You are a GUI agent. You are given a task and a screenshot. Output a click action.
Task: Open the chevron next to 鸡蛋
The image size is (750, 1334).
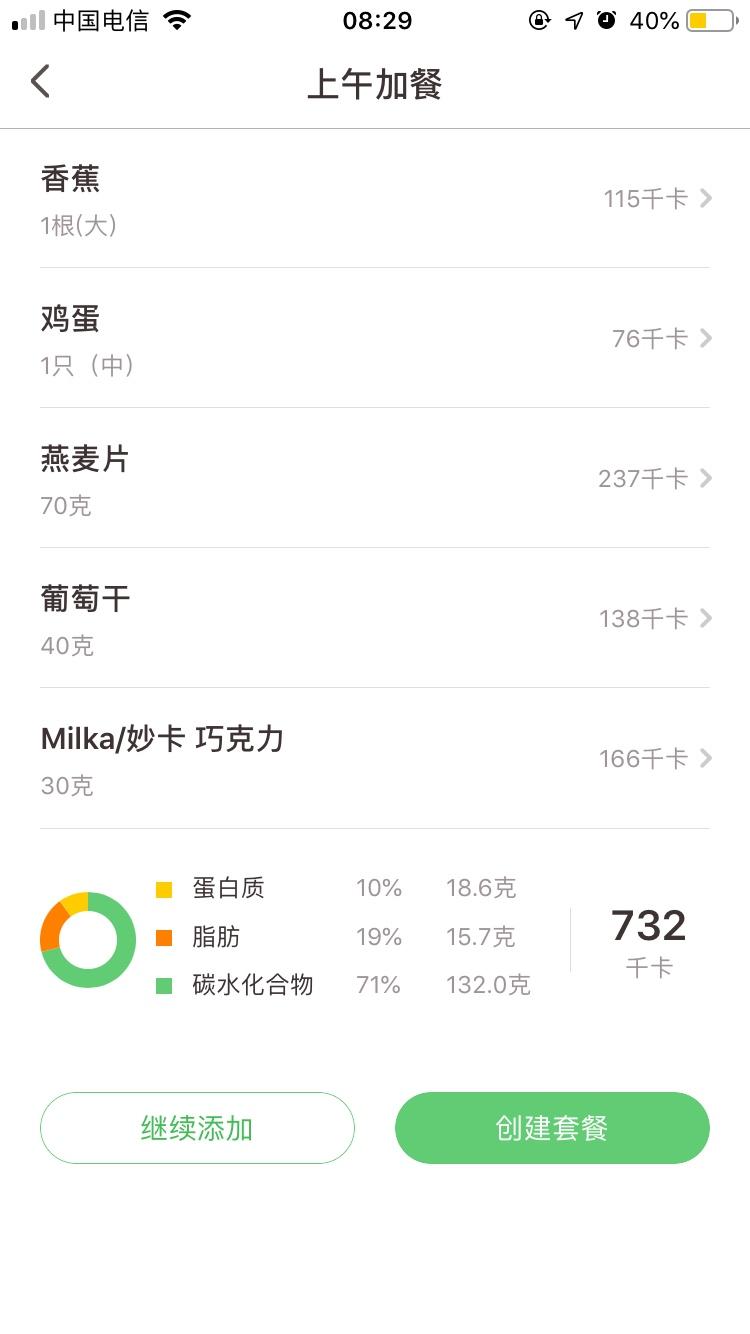click(x=706, y=339)
